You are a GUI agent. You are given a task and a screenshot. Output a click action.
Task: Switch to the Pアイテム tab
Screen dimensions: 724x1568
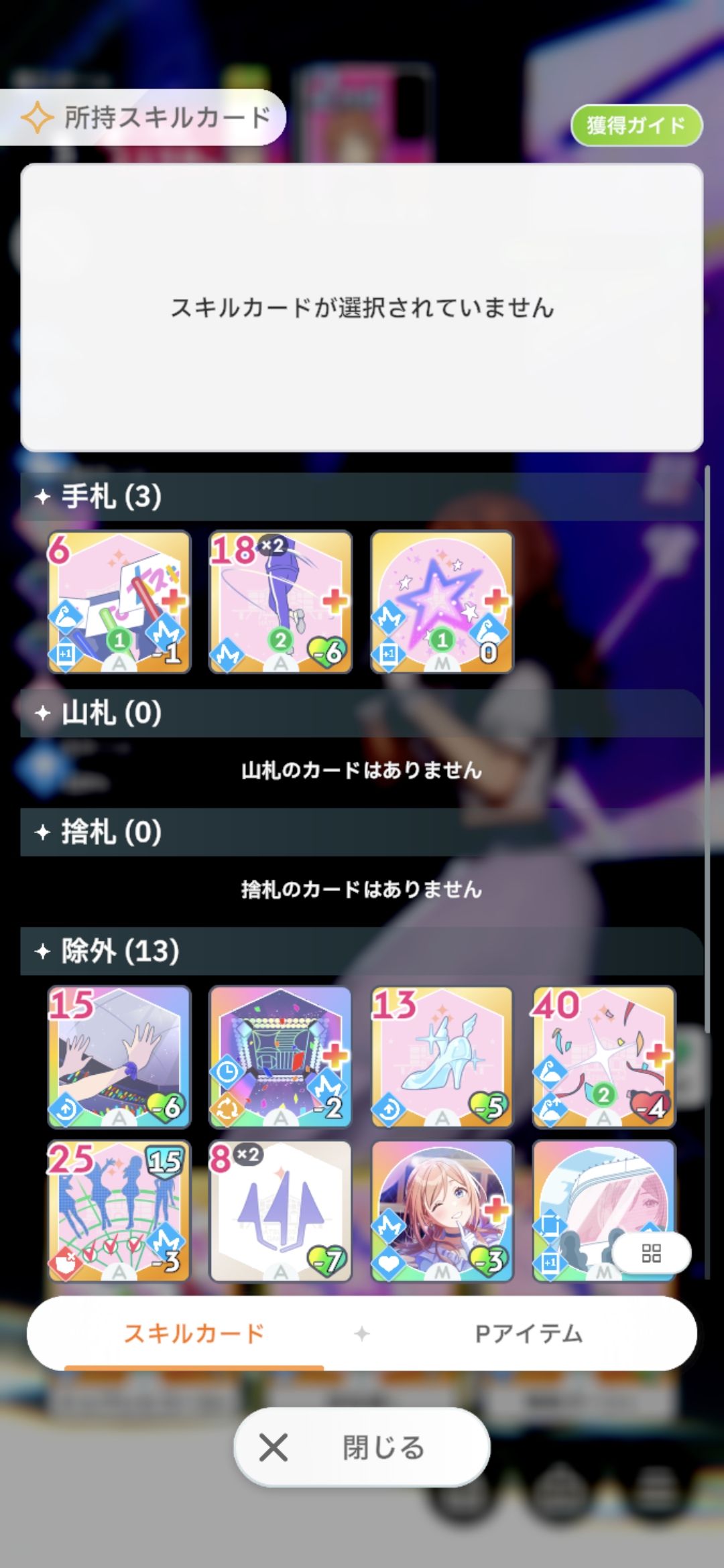(x=529, y=1333)
